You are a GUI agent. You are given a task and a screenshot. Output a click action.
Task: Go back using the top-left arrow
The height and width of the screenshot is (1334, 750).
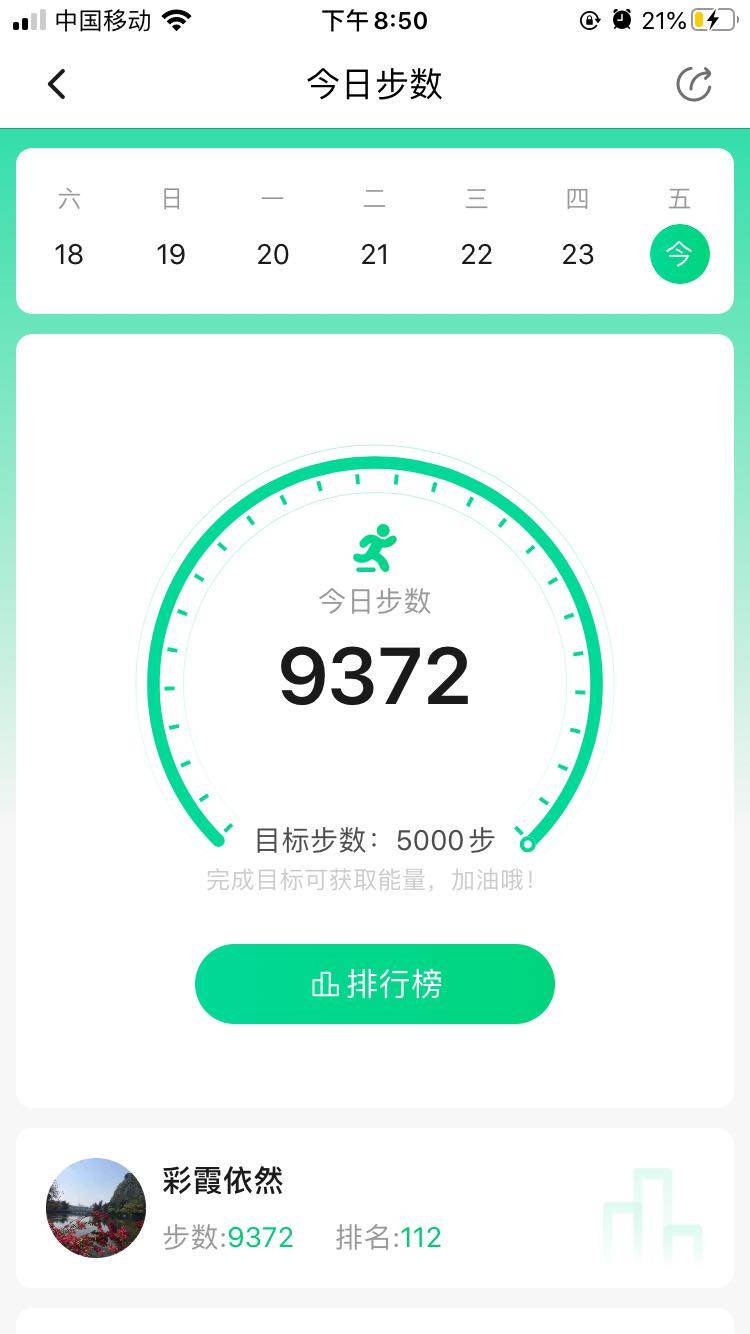click(x=57, y=85)
